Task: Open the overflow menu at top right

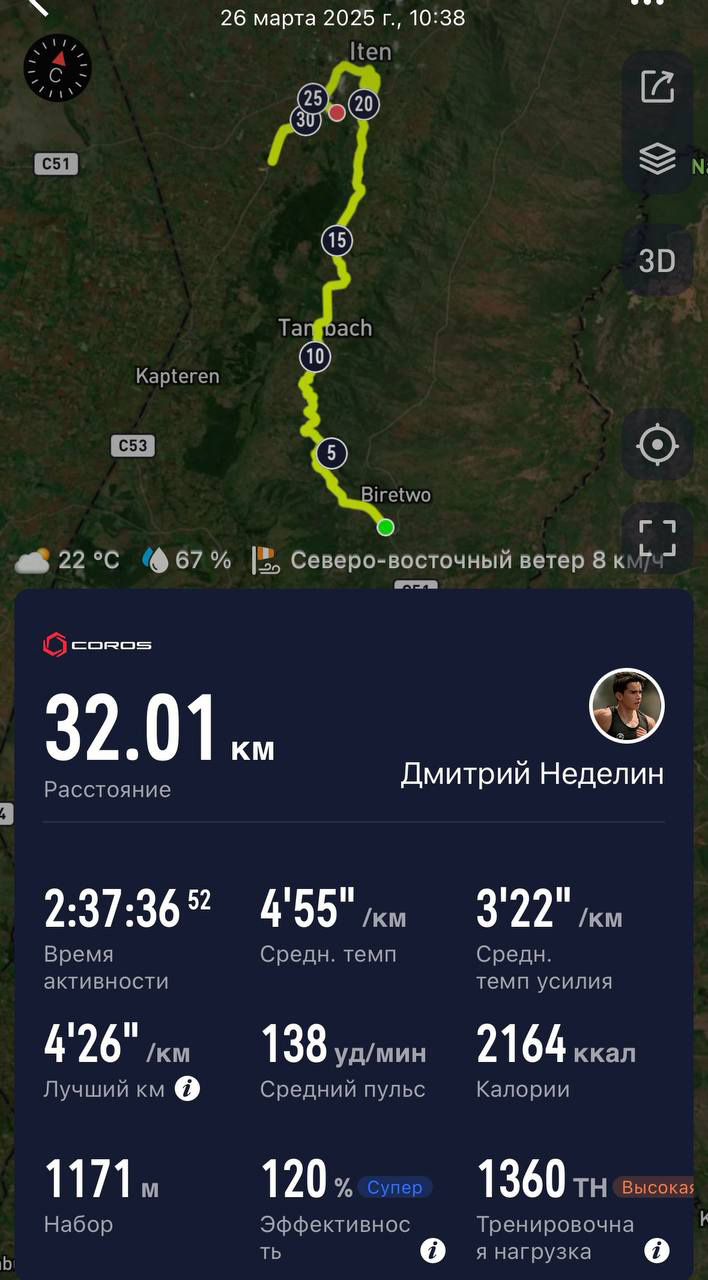Action: click(x=647, y=4)
